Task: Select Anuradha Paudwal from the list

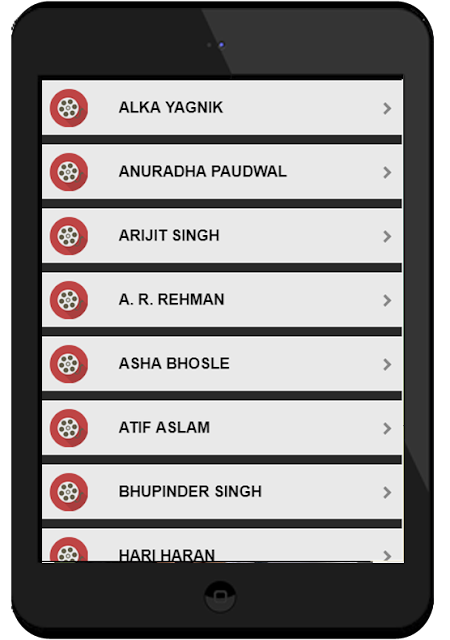Action: tap(222, 172)
